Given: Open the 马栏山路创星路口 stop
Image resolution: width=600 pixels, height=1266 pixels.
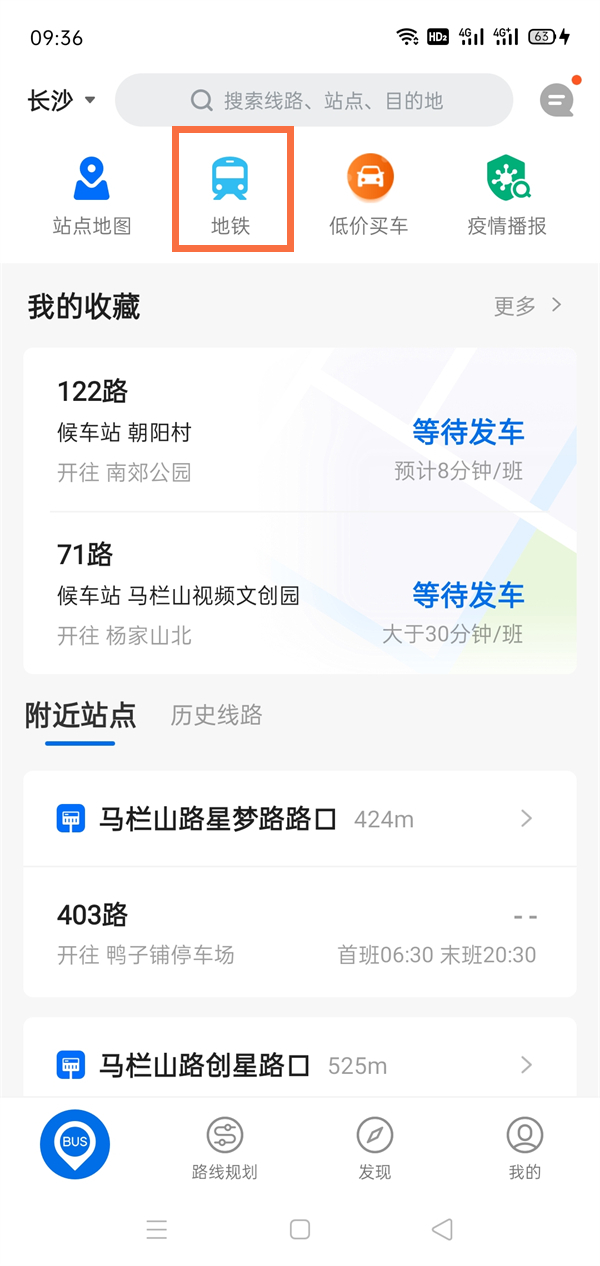Looking at the screenshot, I should coord(299,1065).
